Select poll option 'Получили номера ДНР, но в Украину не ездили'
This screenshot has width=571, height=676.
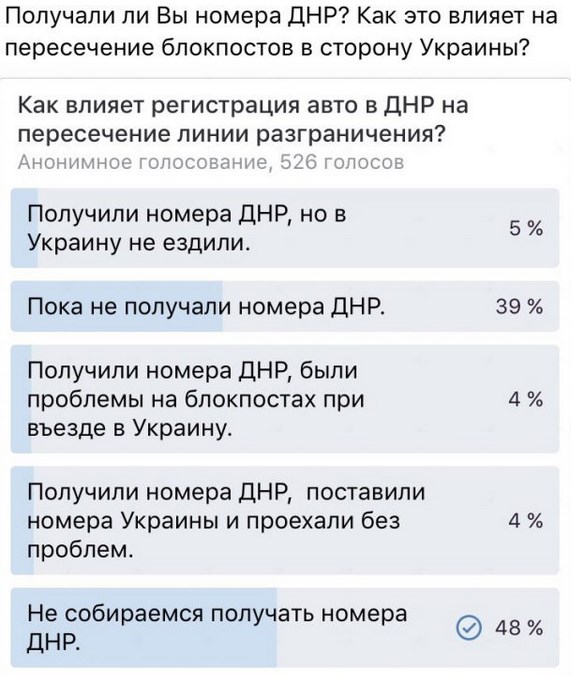[x=285, y=228]
